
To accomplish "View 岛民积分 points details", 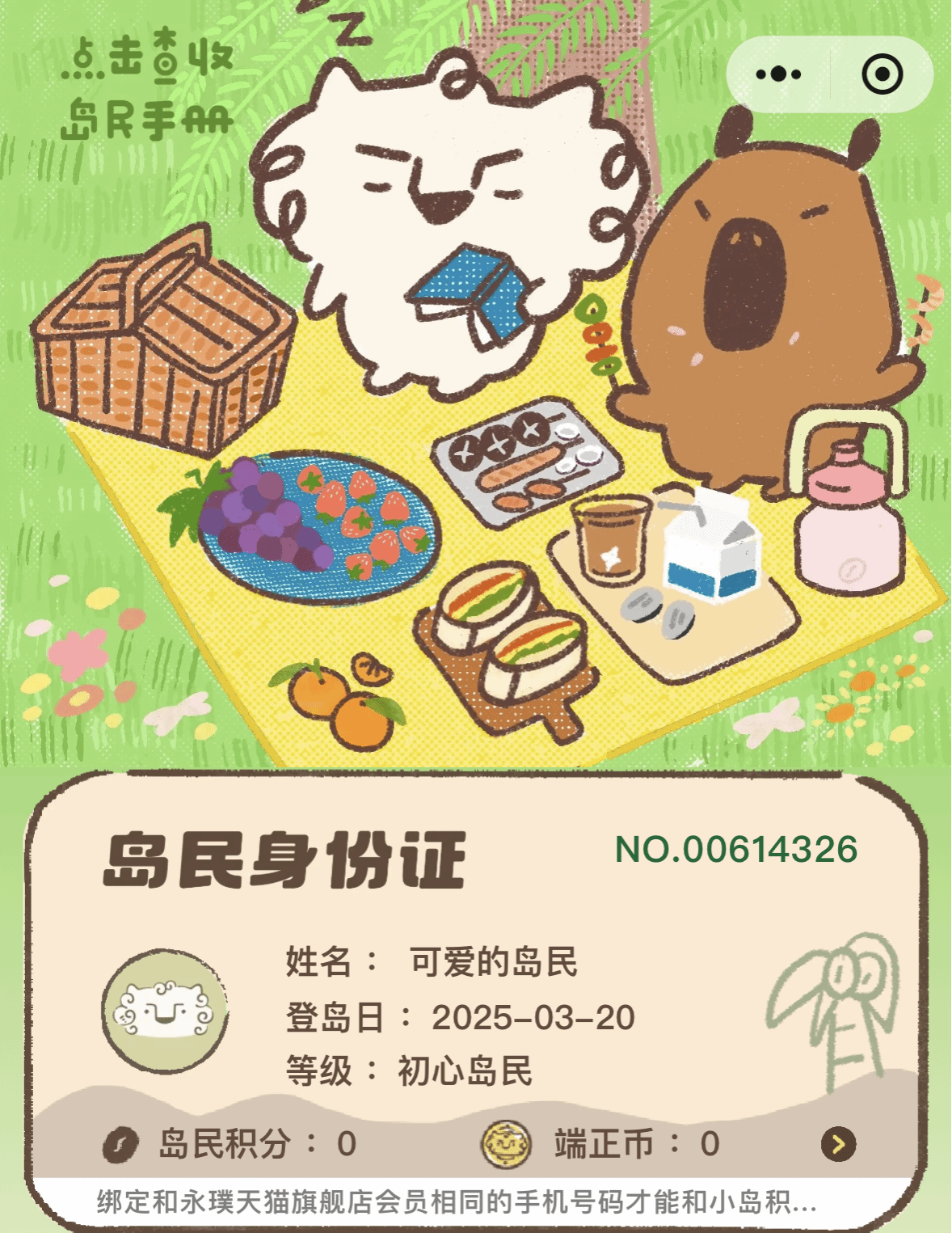I will pyautogui.click(x=230, y=1144).
